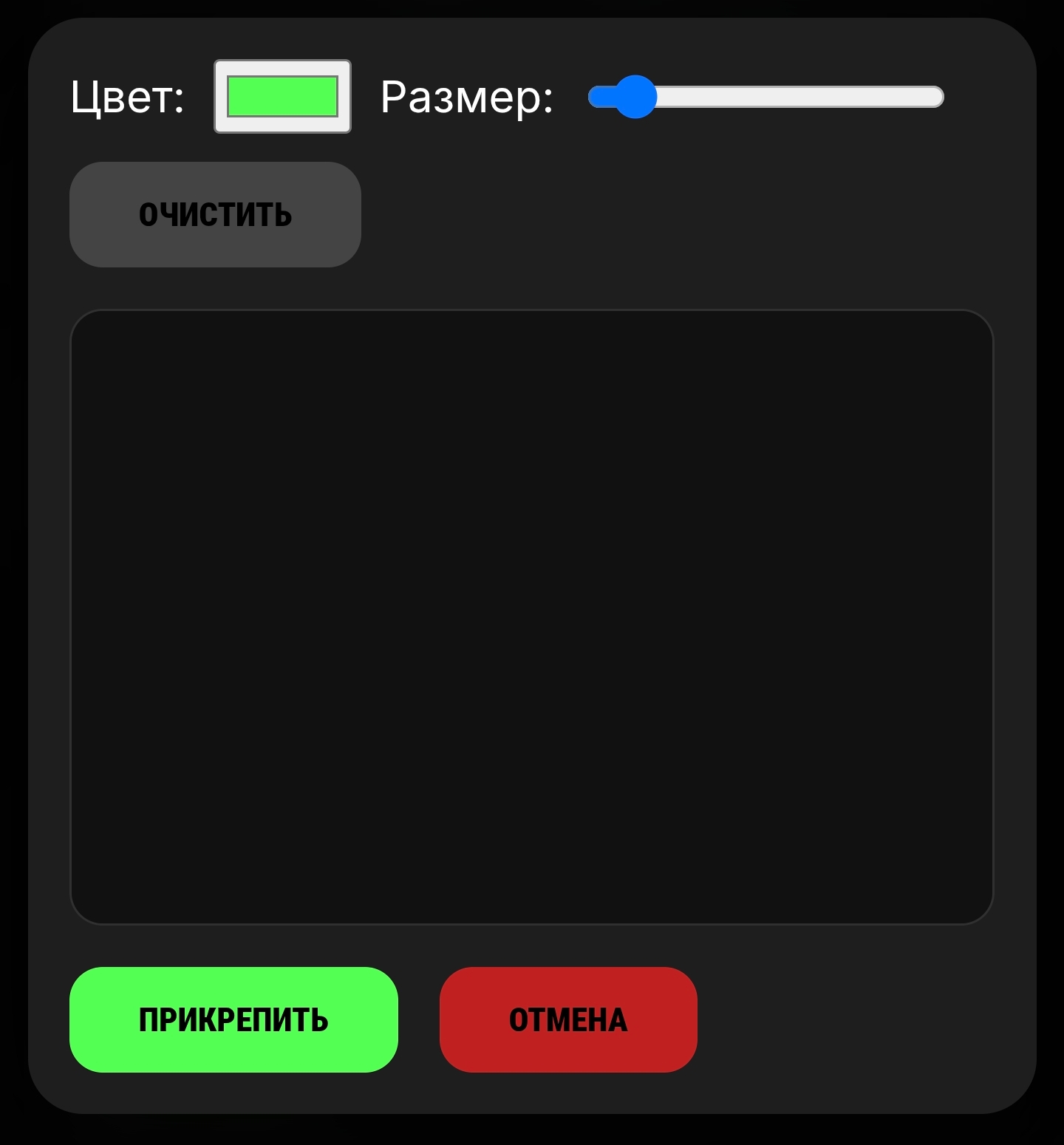Tap the dark drawing canvas area
1064x1145 pixels.
click(x=531, y=617)
